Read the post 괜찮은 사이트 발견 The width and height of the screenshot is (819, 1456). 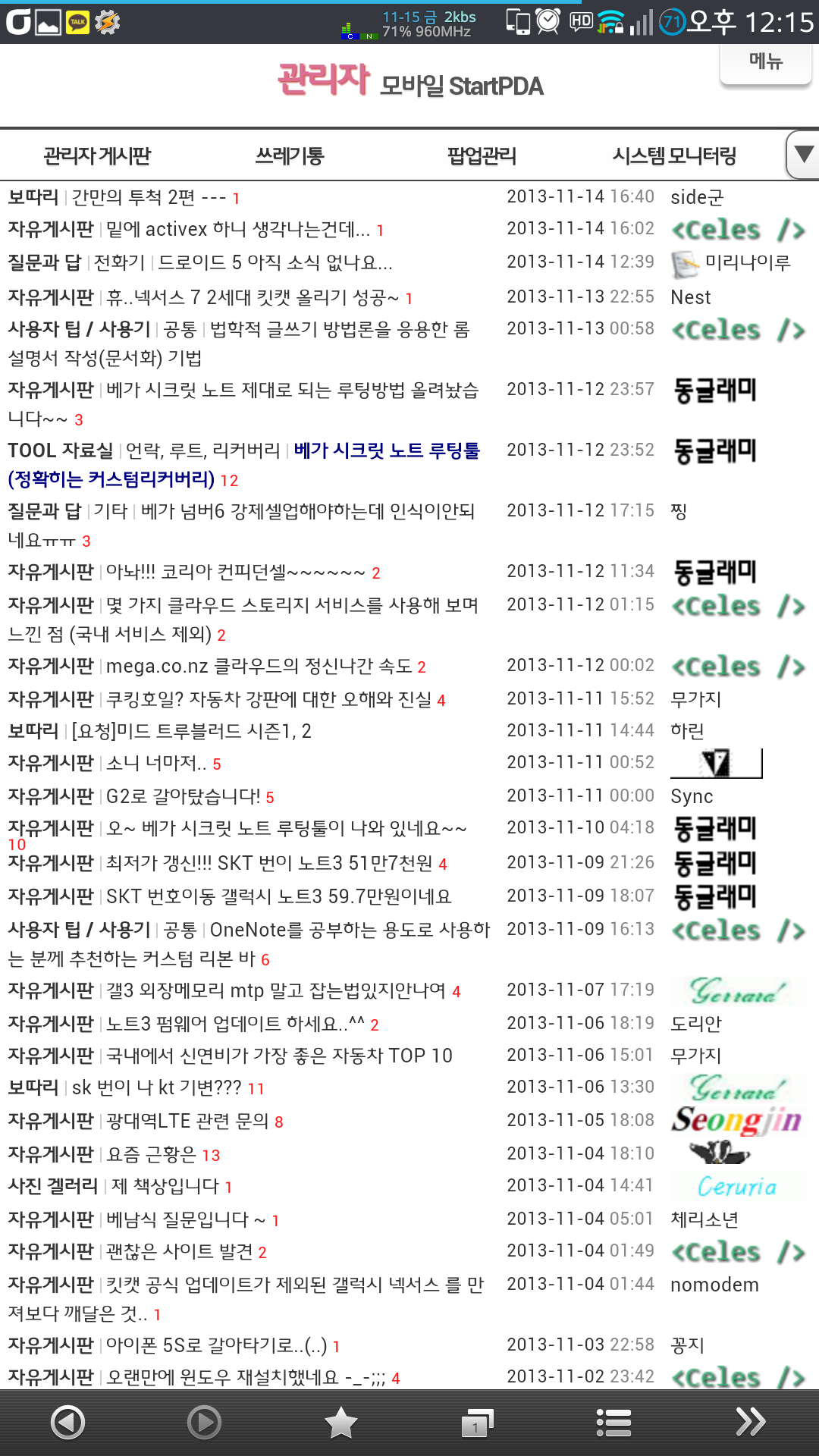180,1251
